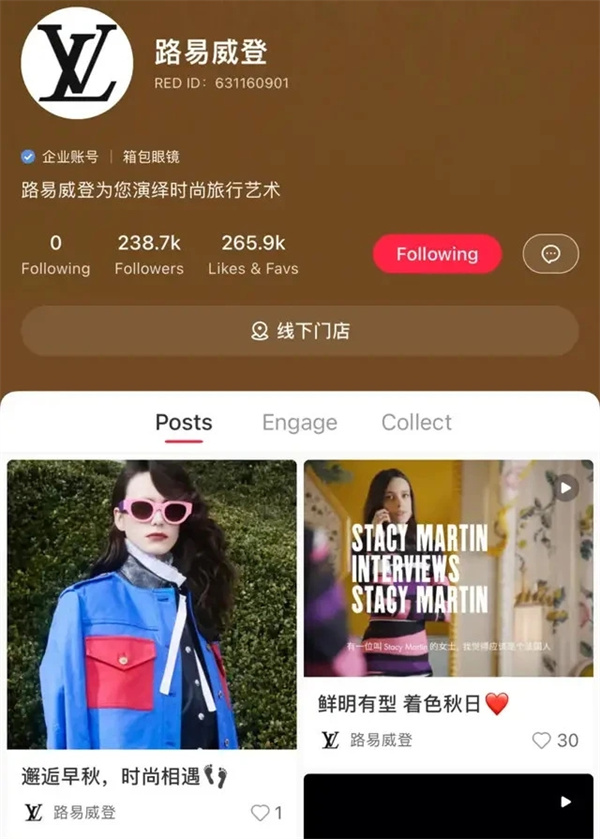The image size is (600, 839).
Task: Open the message chat bubble icon
Action: pos(550,254)
